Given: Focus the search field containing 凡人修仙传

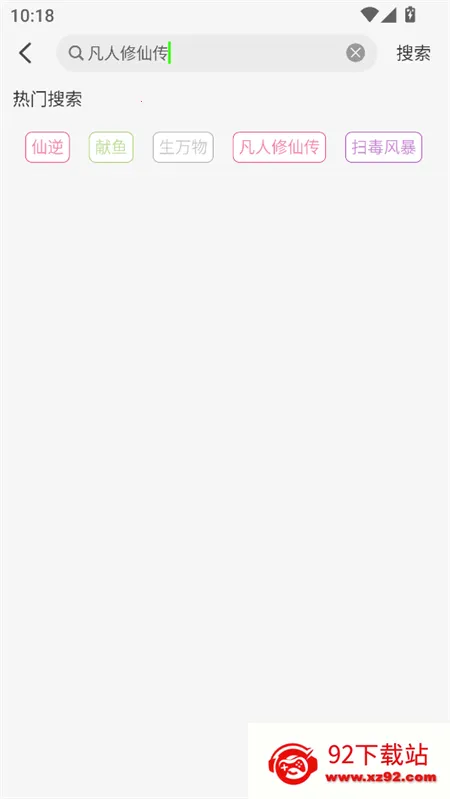Looking at the screenshot, I should [217, 53].
